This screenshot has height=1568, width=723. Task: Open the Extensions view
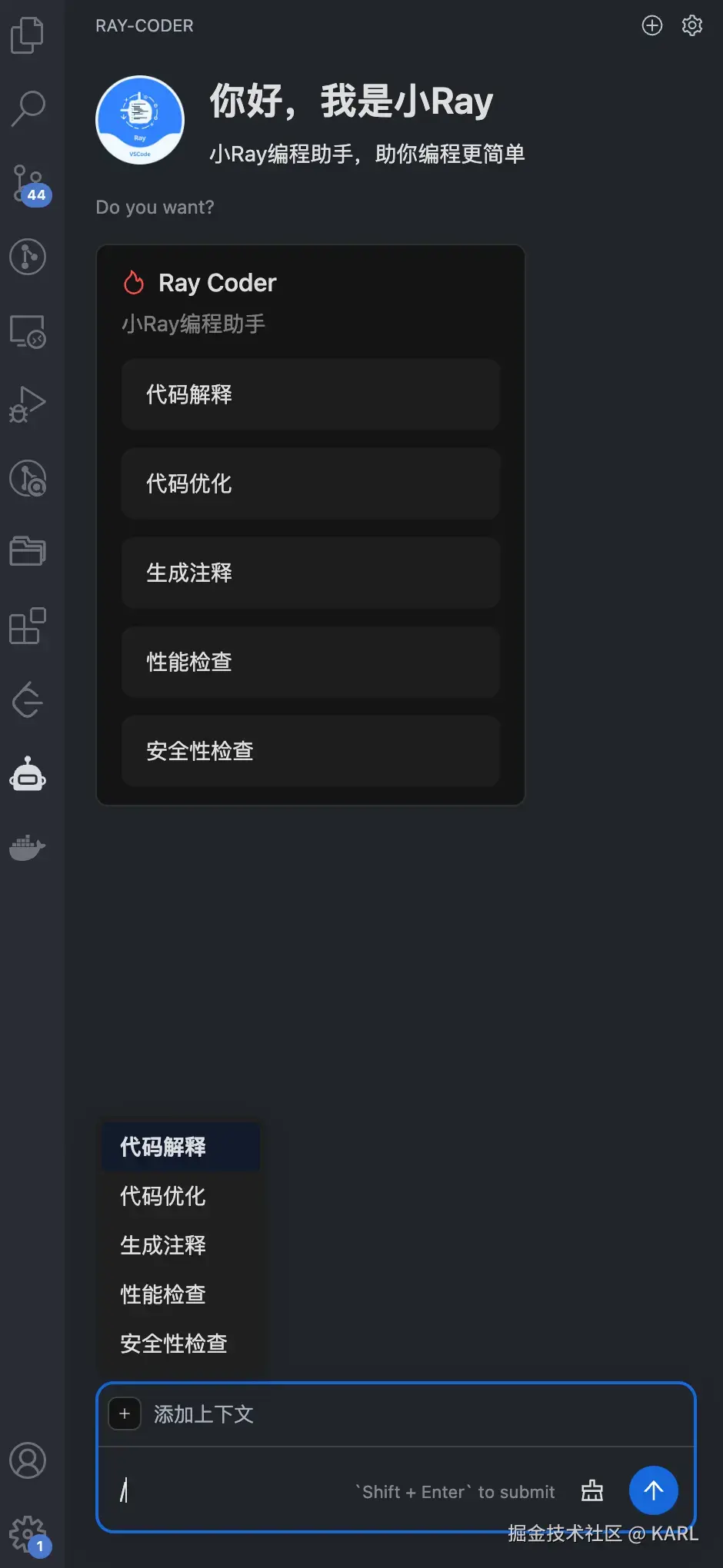(28, 626)
